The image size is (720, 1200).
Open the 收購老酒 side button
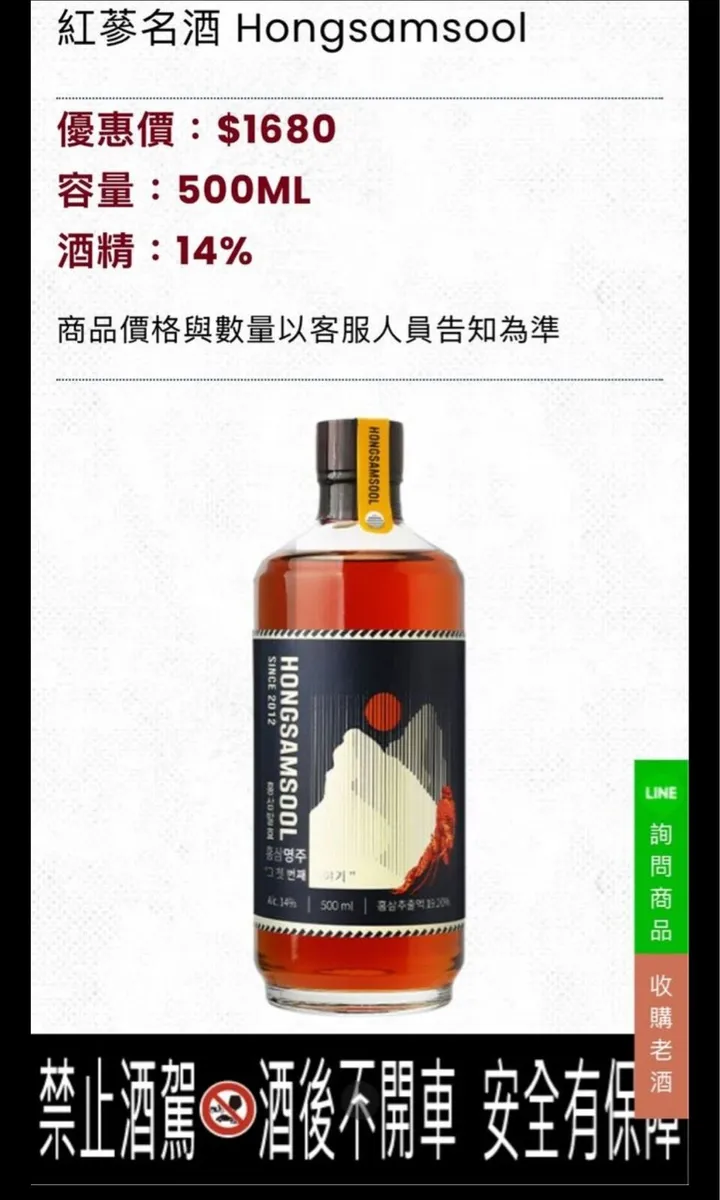(661, 1034)
